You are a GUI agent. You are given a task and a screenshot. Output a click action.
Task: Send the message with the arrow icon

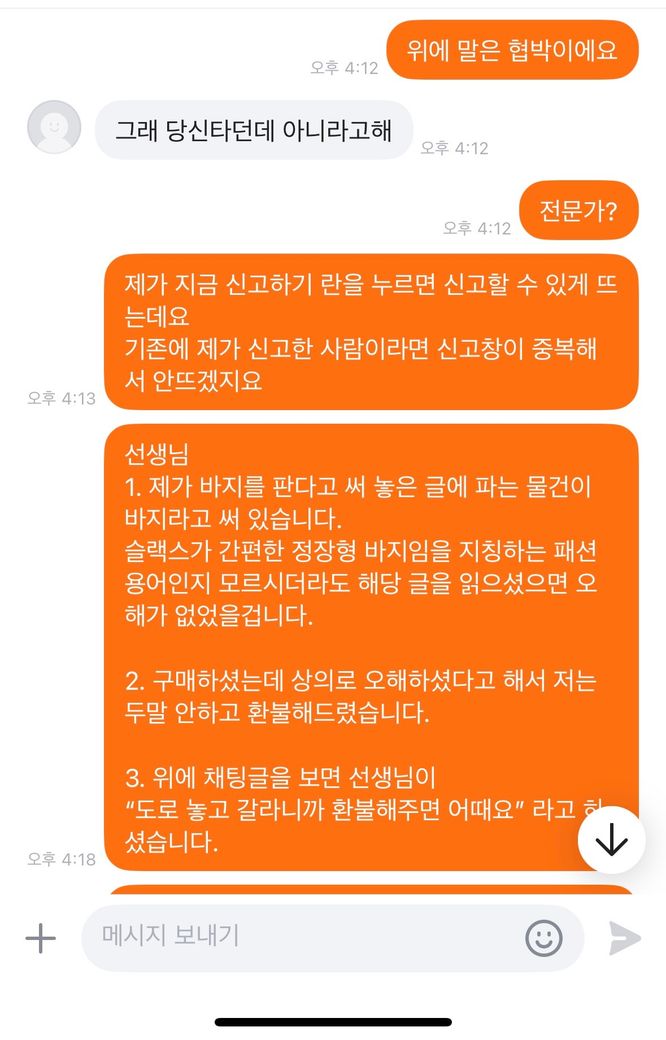[x=624, y=938]
